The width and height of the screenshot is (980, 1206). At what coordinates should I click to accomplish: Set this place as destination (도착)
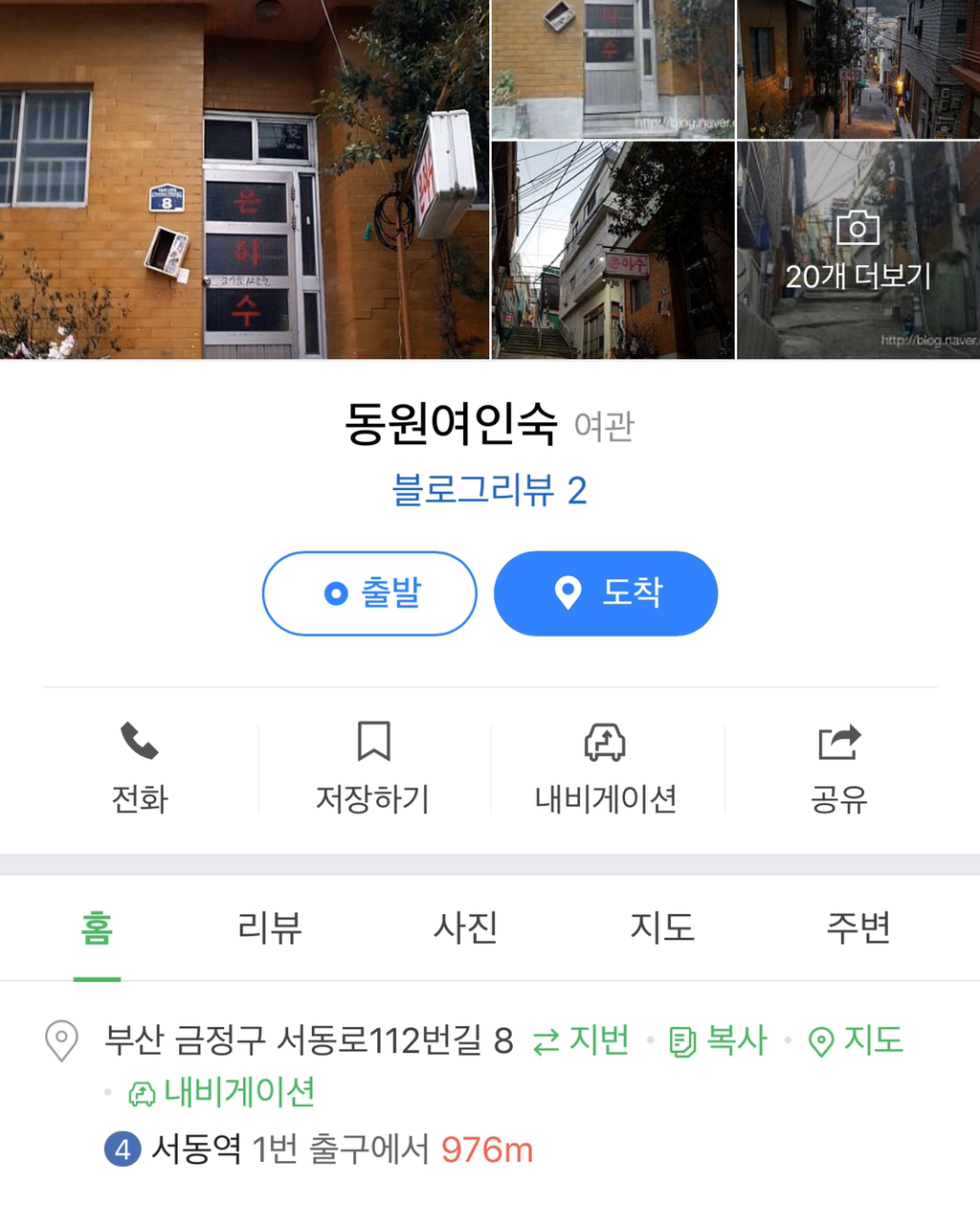click(605, 593)
